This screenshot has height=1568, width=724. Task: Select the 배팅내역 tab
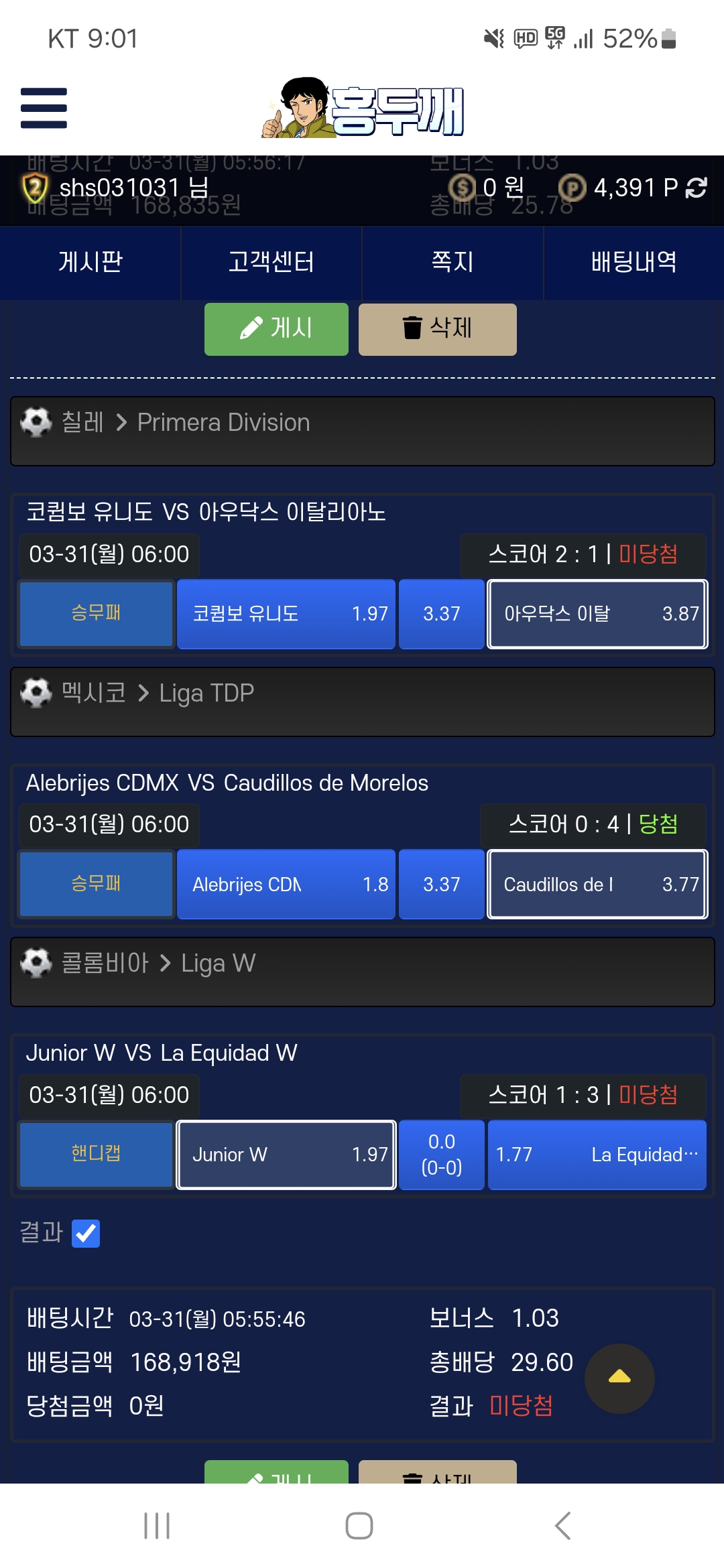pyautogui.click(x=633, y=262)
